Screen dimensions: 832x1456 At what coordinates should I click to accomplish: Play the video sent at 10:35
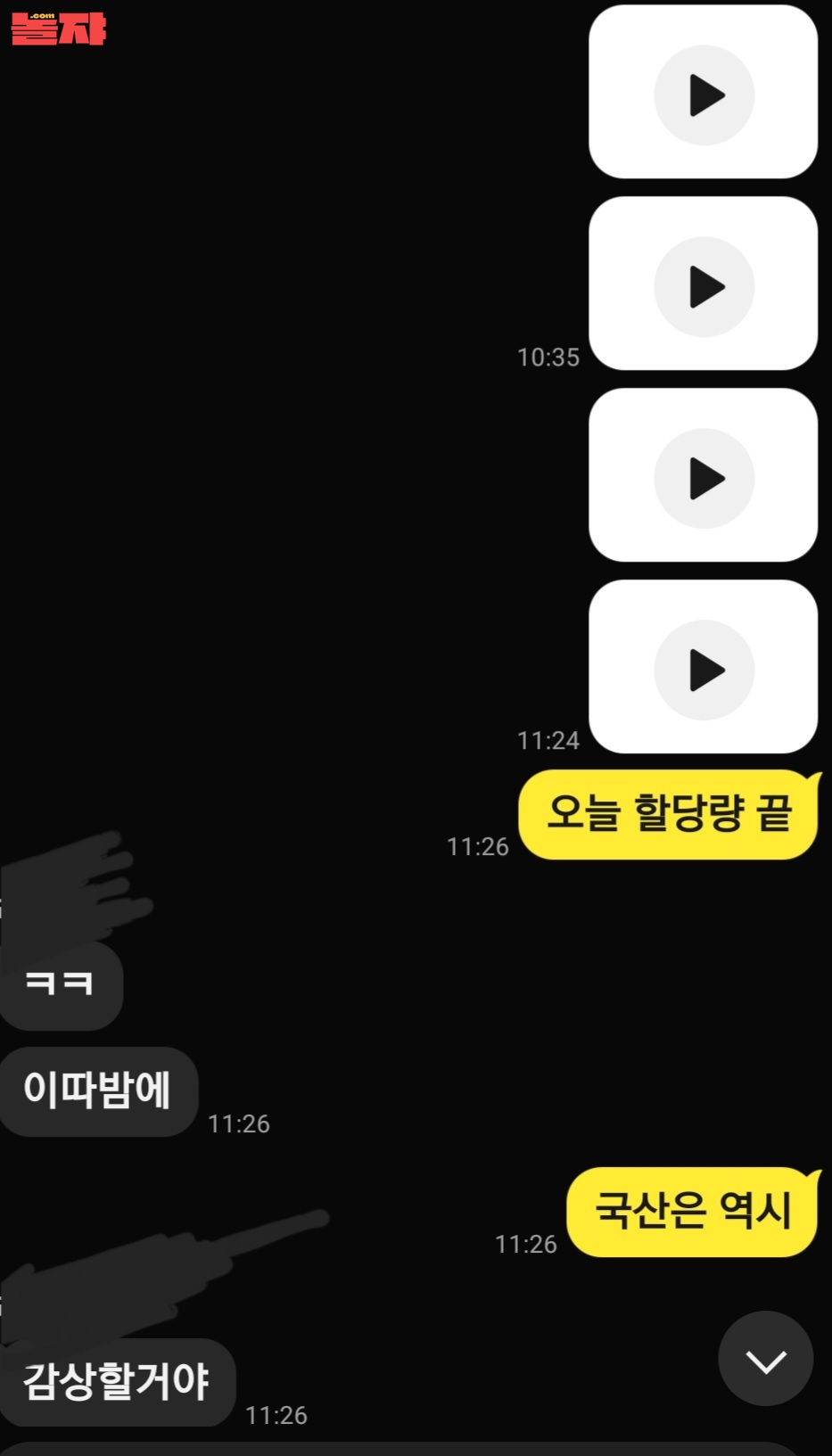coord(704,287)
